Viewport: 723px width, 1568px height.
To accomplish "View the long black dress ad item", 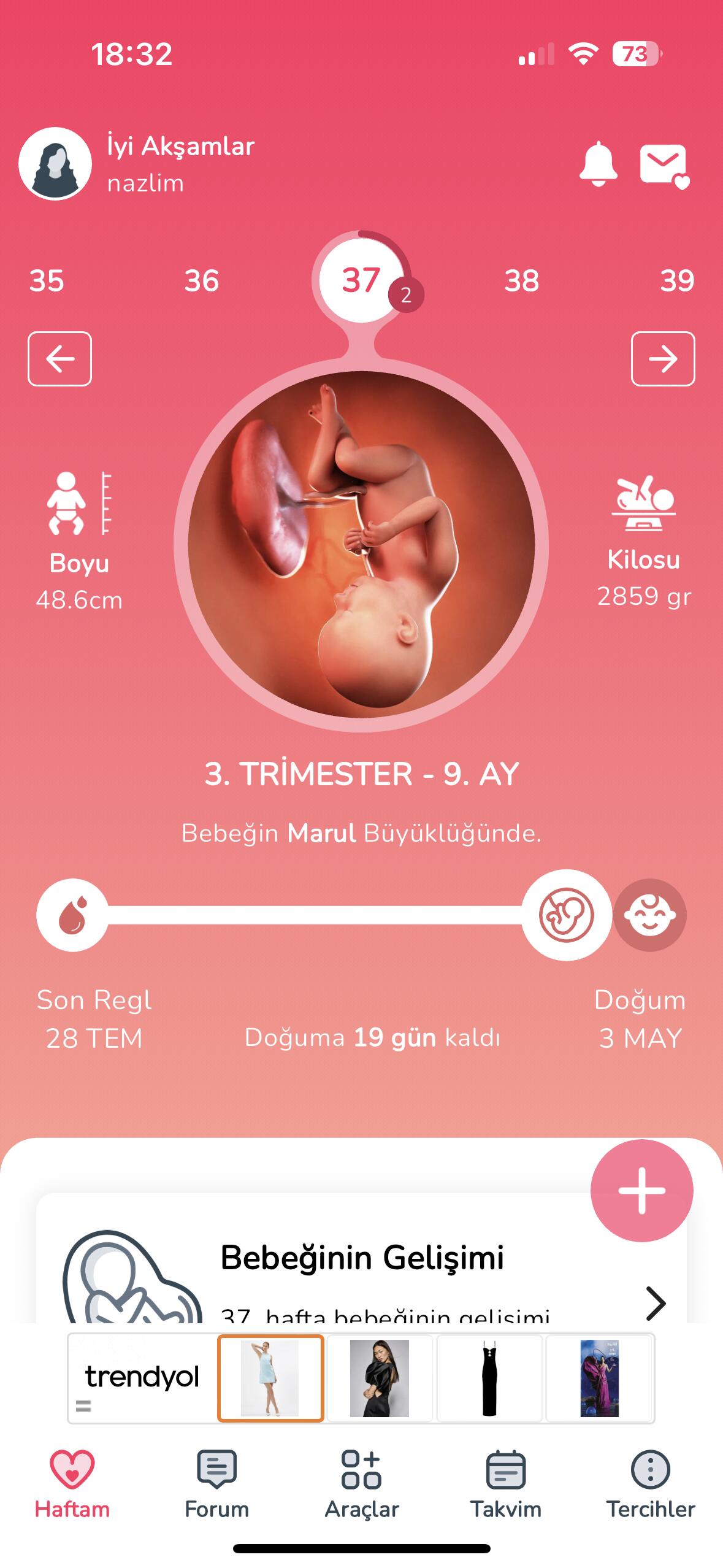I will pos(489,1378).
